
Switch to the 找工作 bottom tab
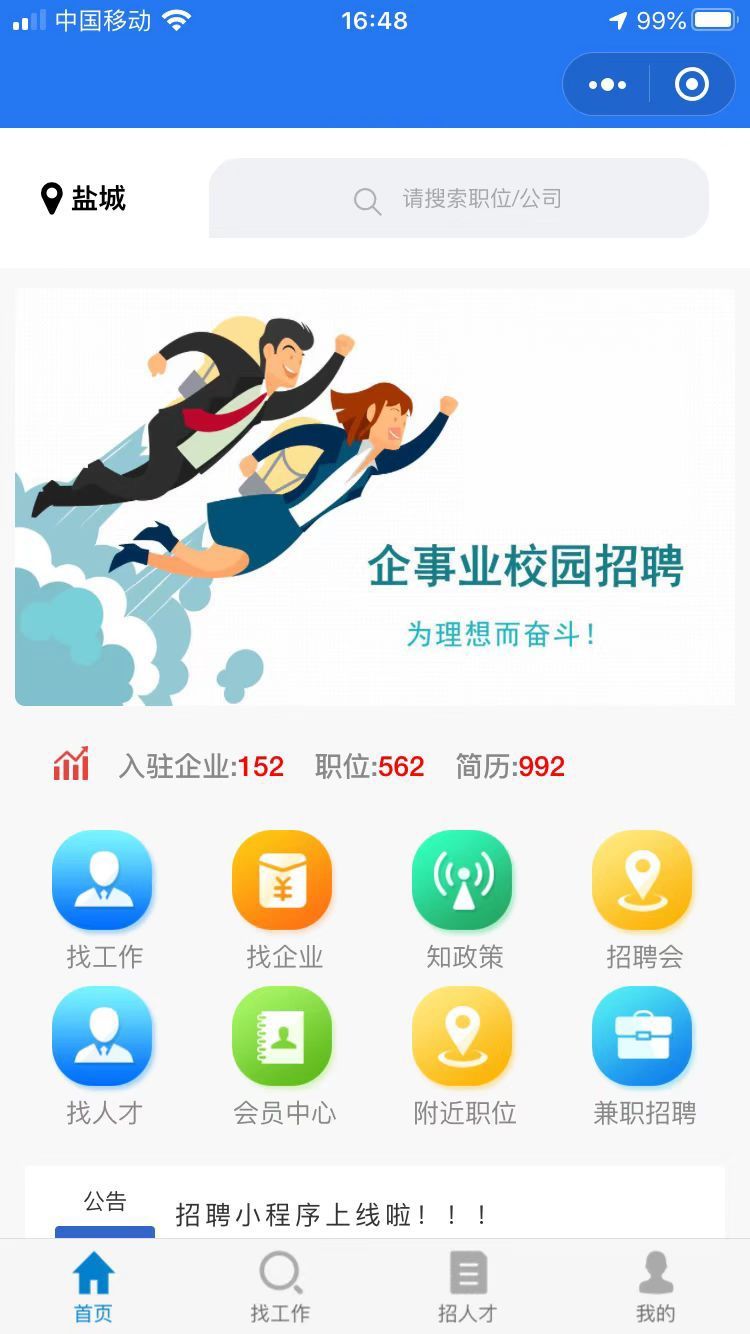(x=280, y=1287)
